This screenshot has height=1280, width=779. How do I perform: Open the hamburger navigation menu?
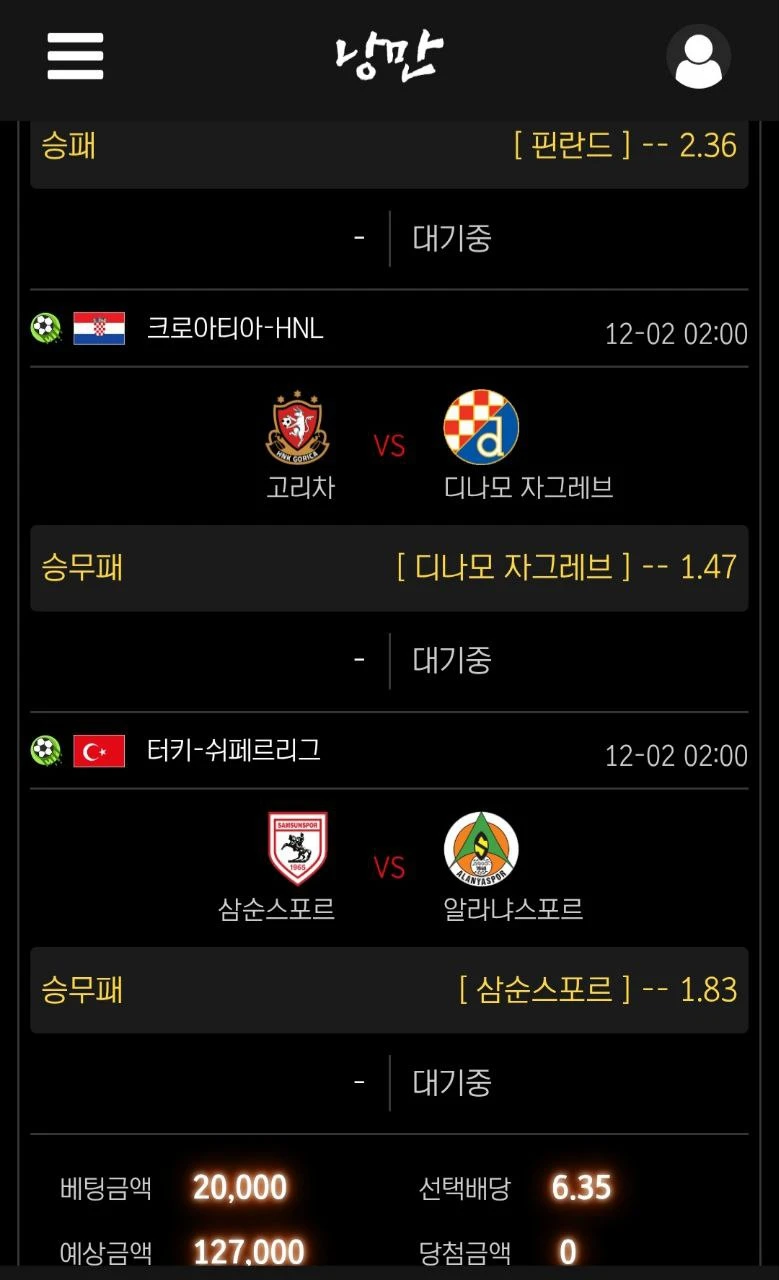pos(75,57)
